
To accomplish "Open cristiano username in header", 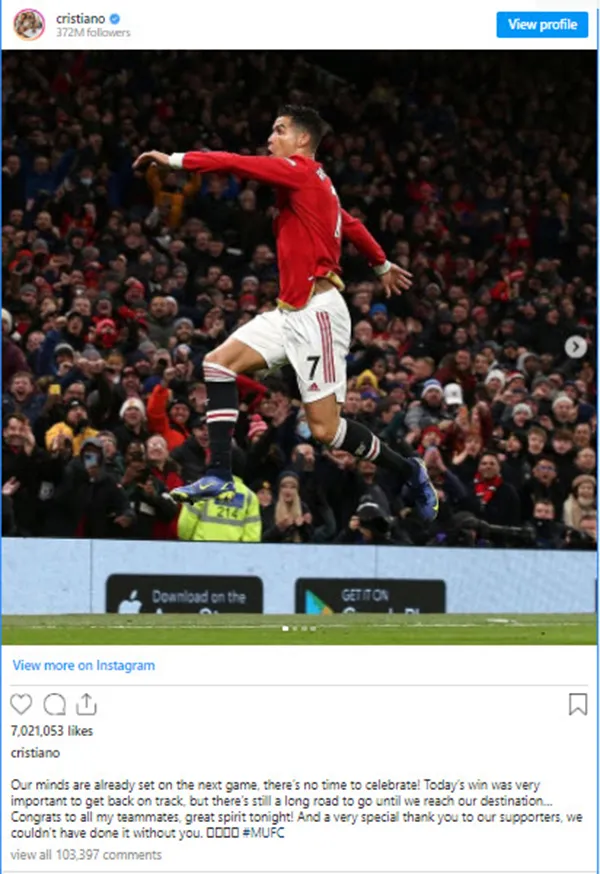I will click(x=78, y=18).
